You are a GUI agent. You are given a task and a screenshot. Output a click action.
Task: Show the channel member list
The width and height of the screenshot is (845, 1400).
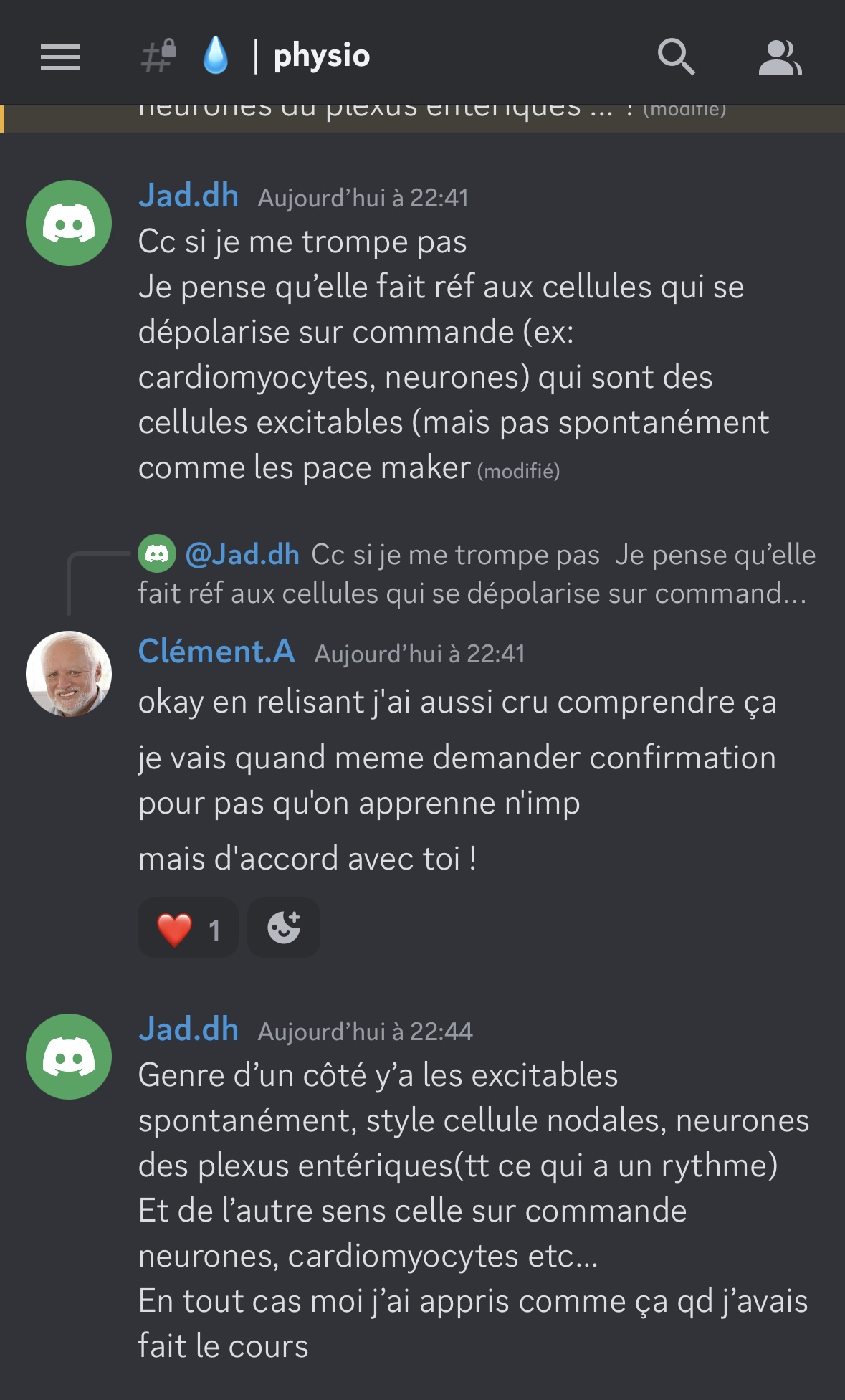pos(780,57)
